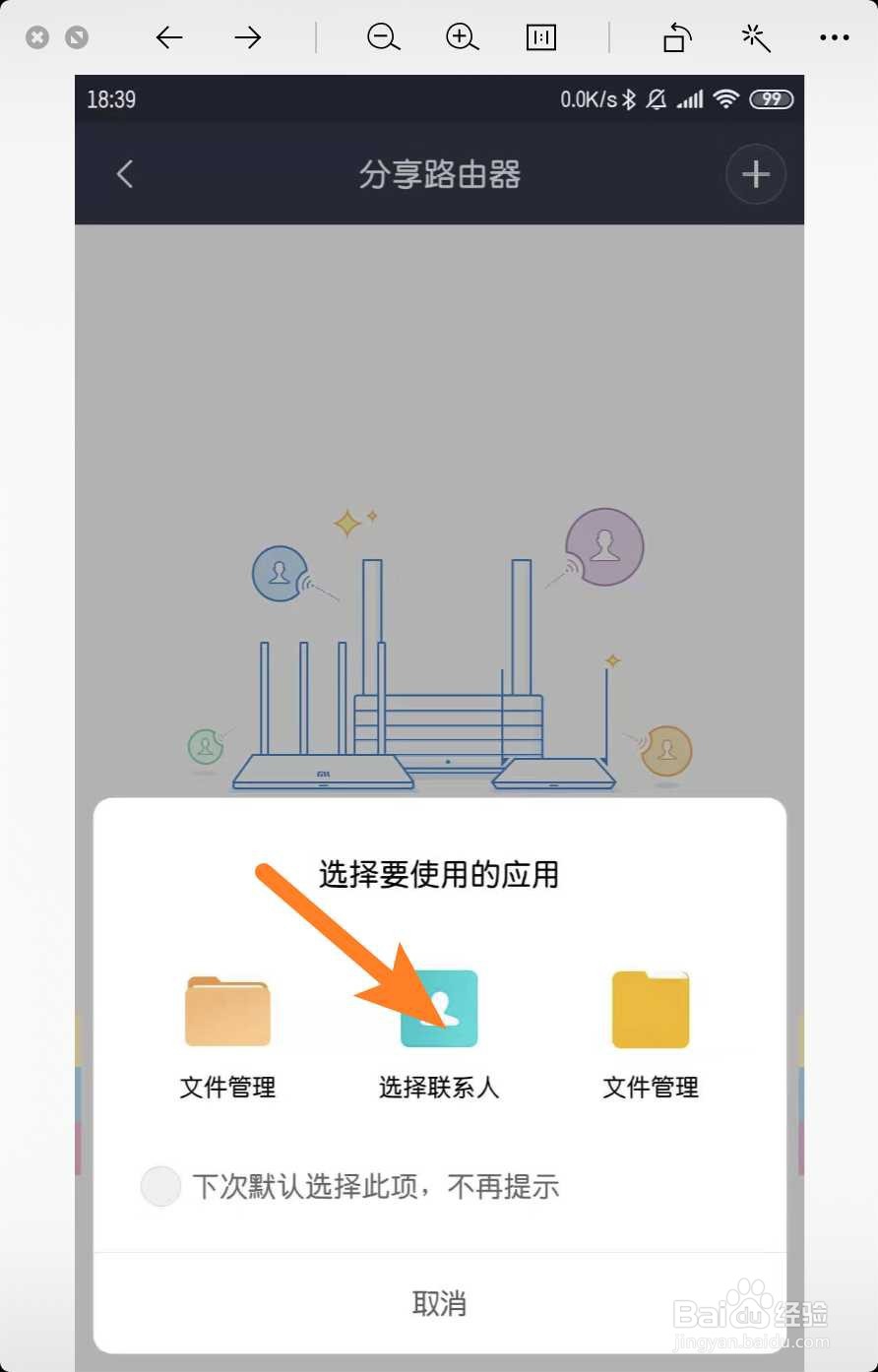Image resolution: width=878 pixels, height=1372 pixels.
Task: Click the block/forbid icon near top left
Action: pyautogui.click(x=77, y=36)
